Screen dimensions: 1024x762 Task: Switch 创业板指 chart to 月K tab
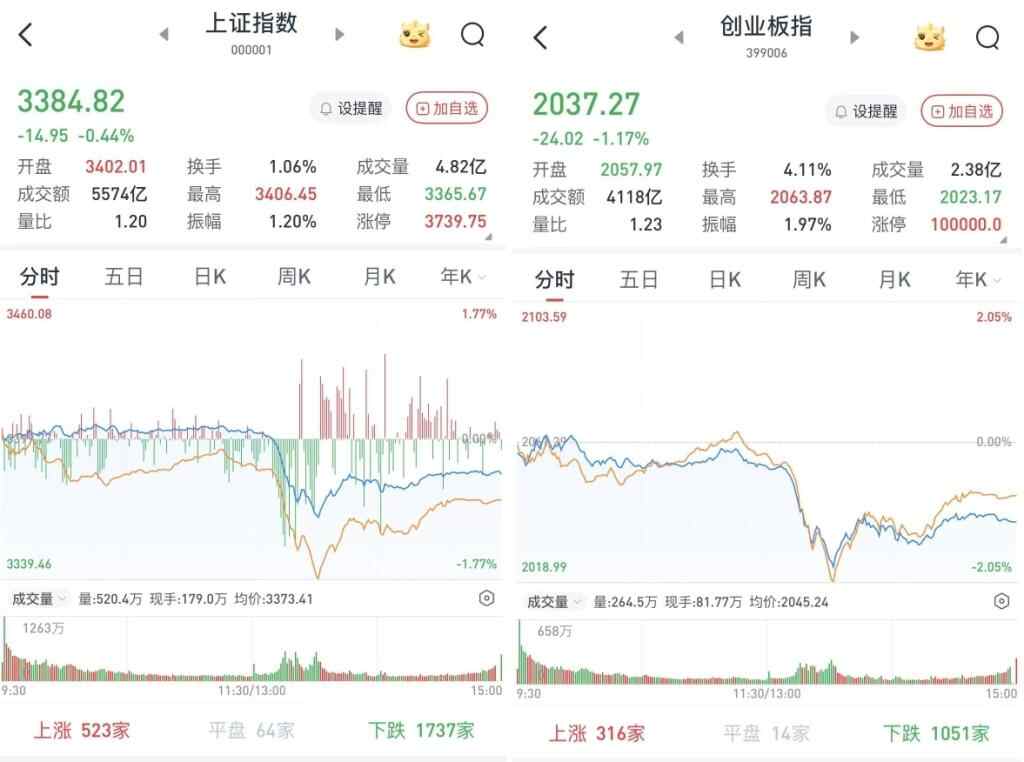tap(895, 280)
